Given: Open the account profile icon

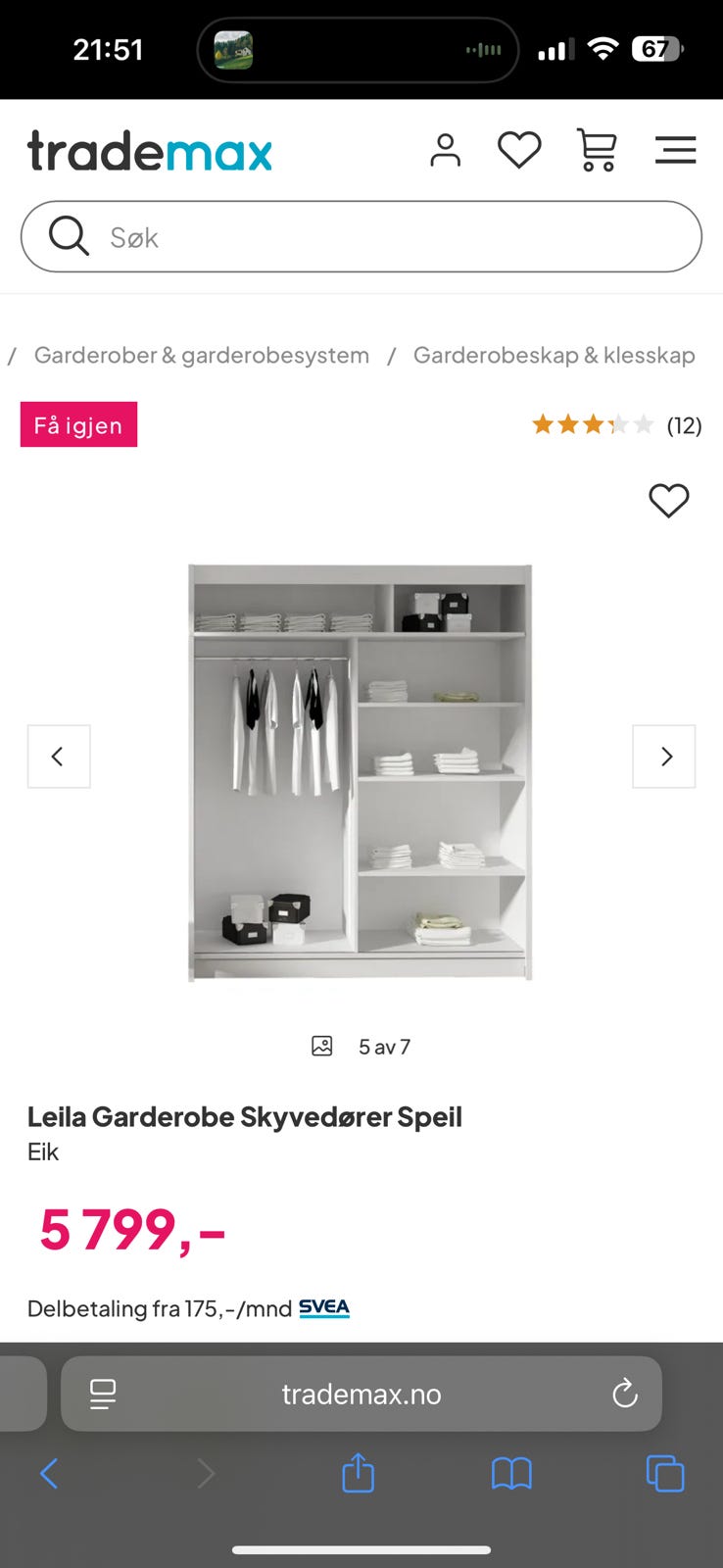Looking at the screenshot, I should tap(446, 150).
